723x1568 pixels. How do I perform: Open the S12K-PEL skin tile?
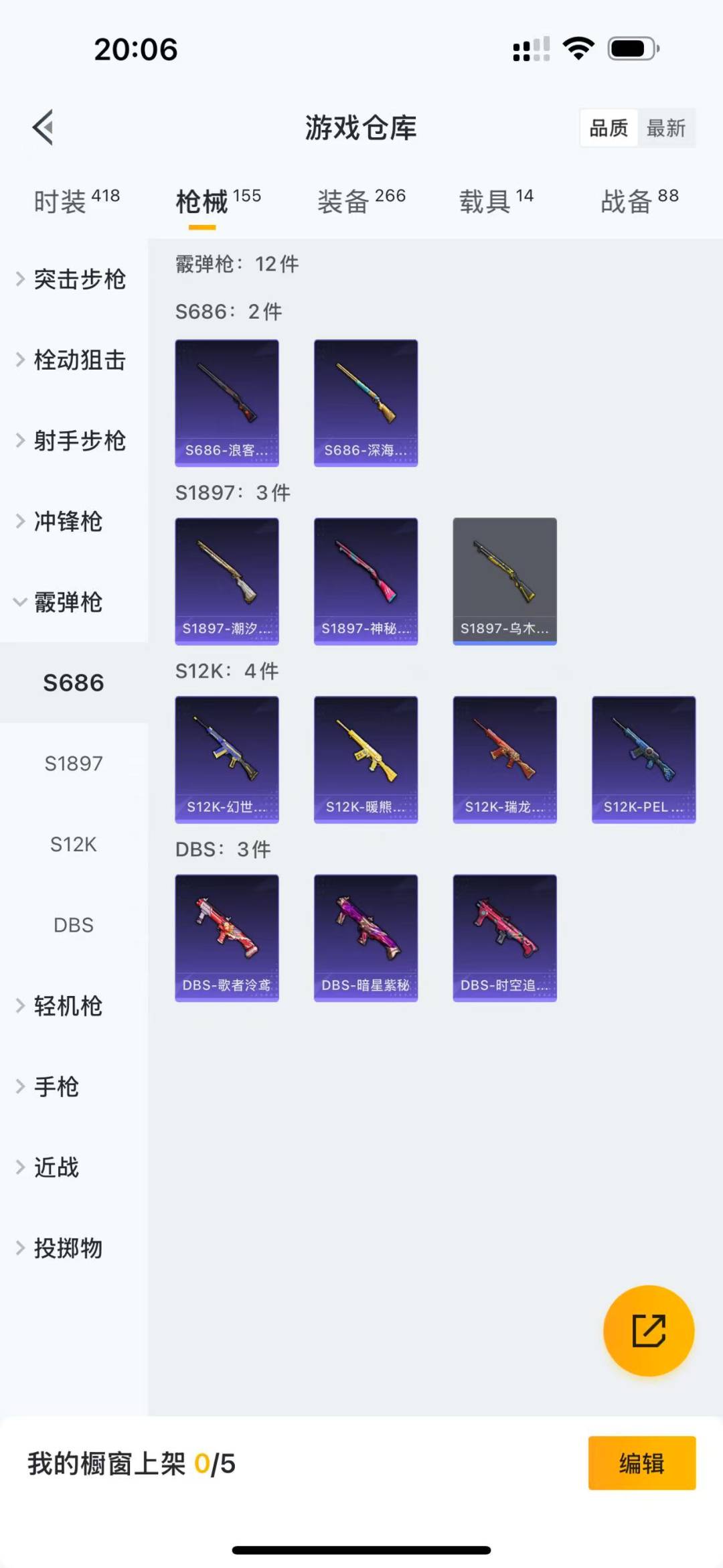(643, 759)
